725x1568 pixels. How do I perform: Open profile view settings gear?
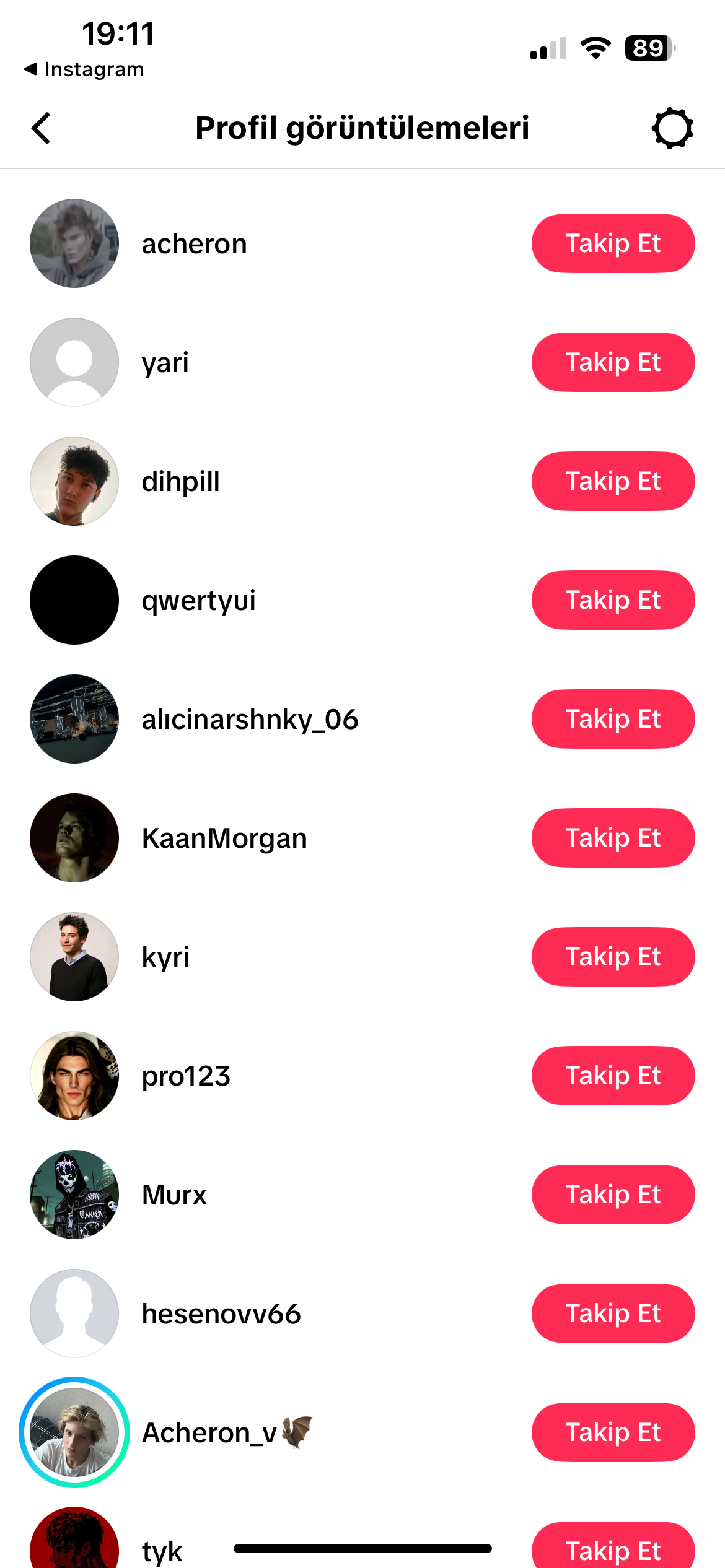pos(672,128)
